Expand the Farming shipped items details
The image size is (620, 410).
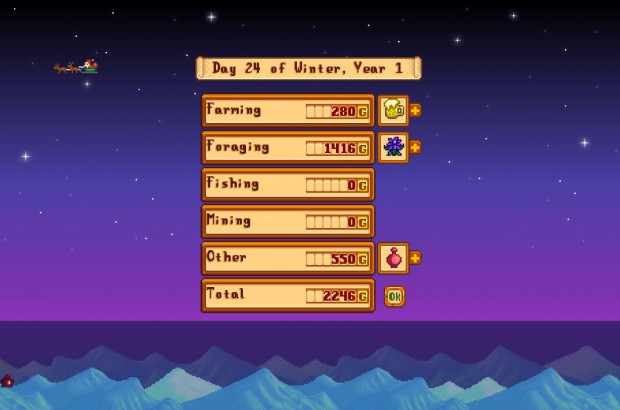(415, 110)
